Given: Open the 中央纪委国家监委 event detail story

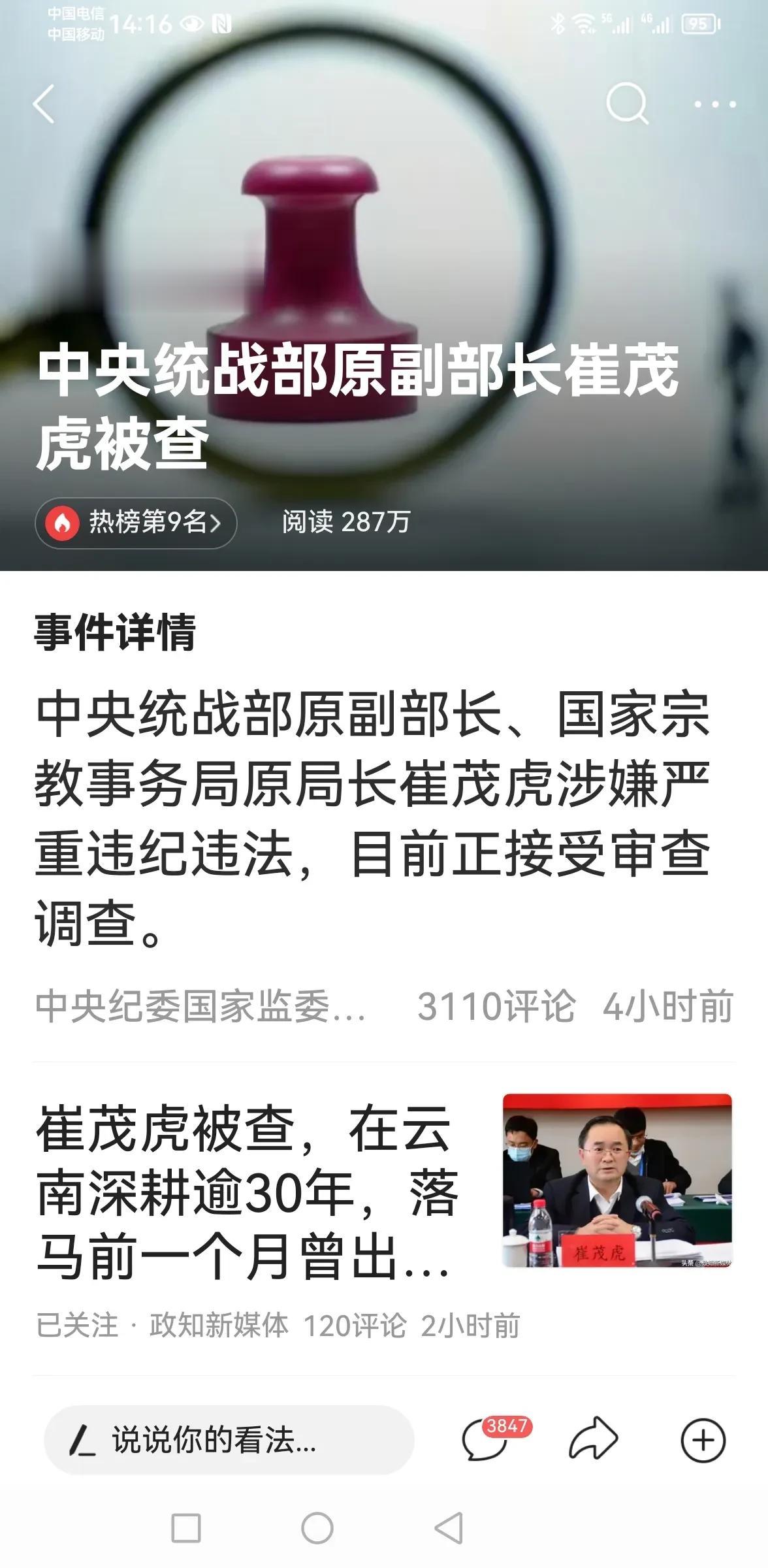Looking at the screenshot, I should tap(372, 817).
